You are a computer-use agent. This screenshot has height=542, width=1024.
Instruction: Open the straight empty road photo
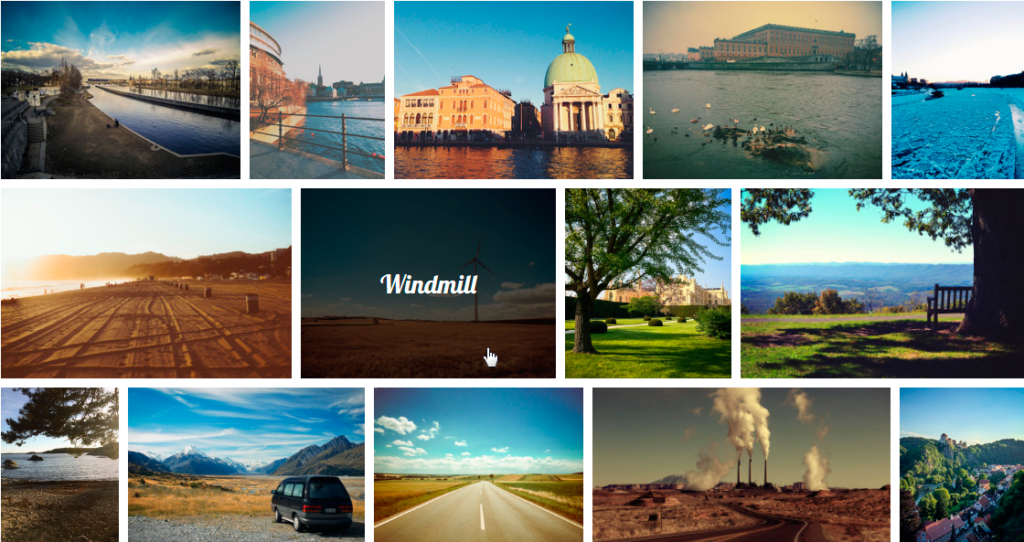tap(478, 464)
